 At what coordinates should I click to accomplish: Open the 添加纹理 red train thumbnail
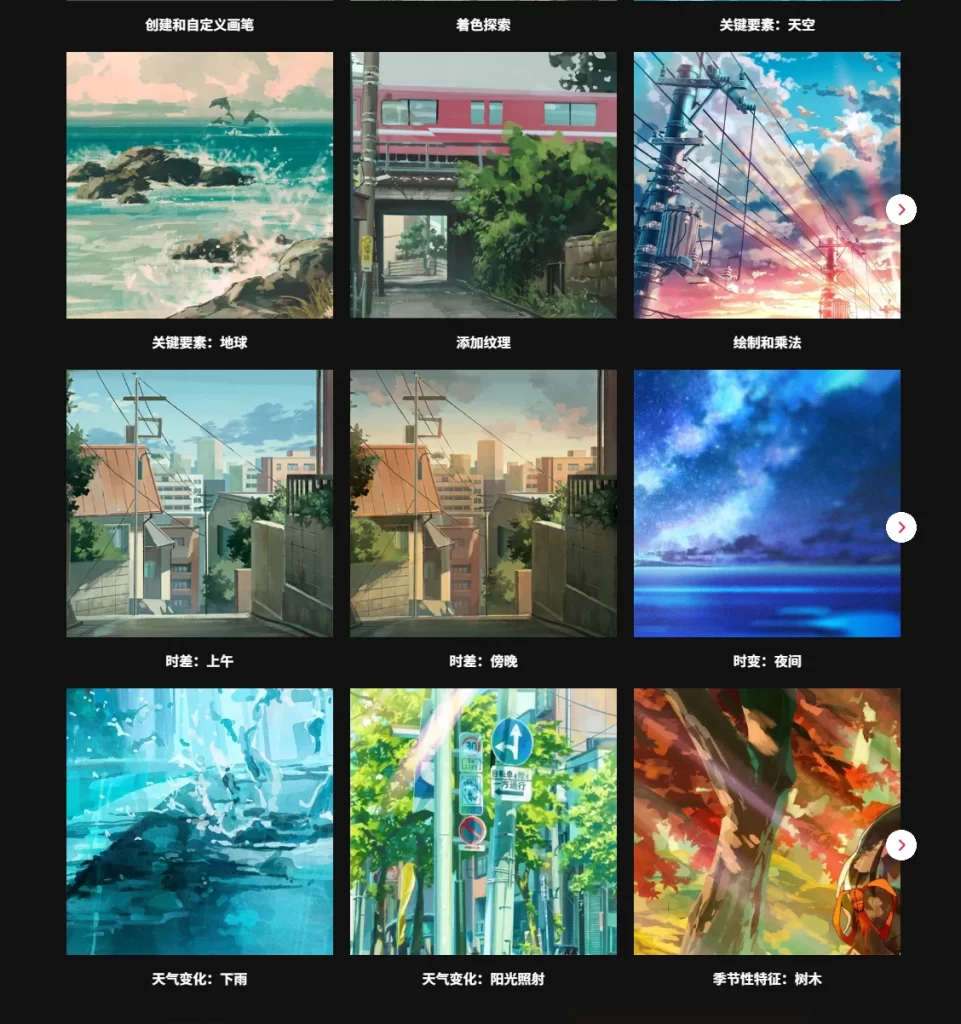pyautogui.click(x=482, y=185)
